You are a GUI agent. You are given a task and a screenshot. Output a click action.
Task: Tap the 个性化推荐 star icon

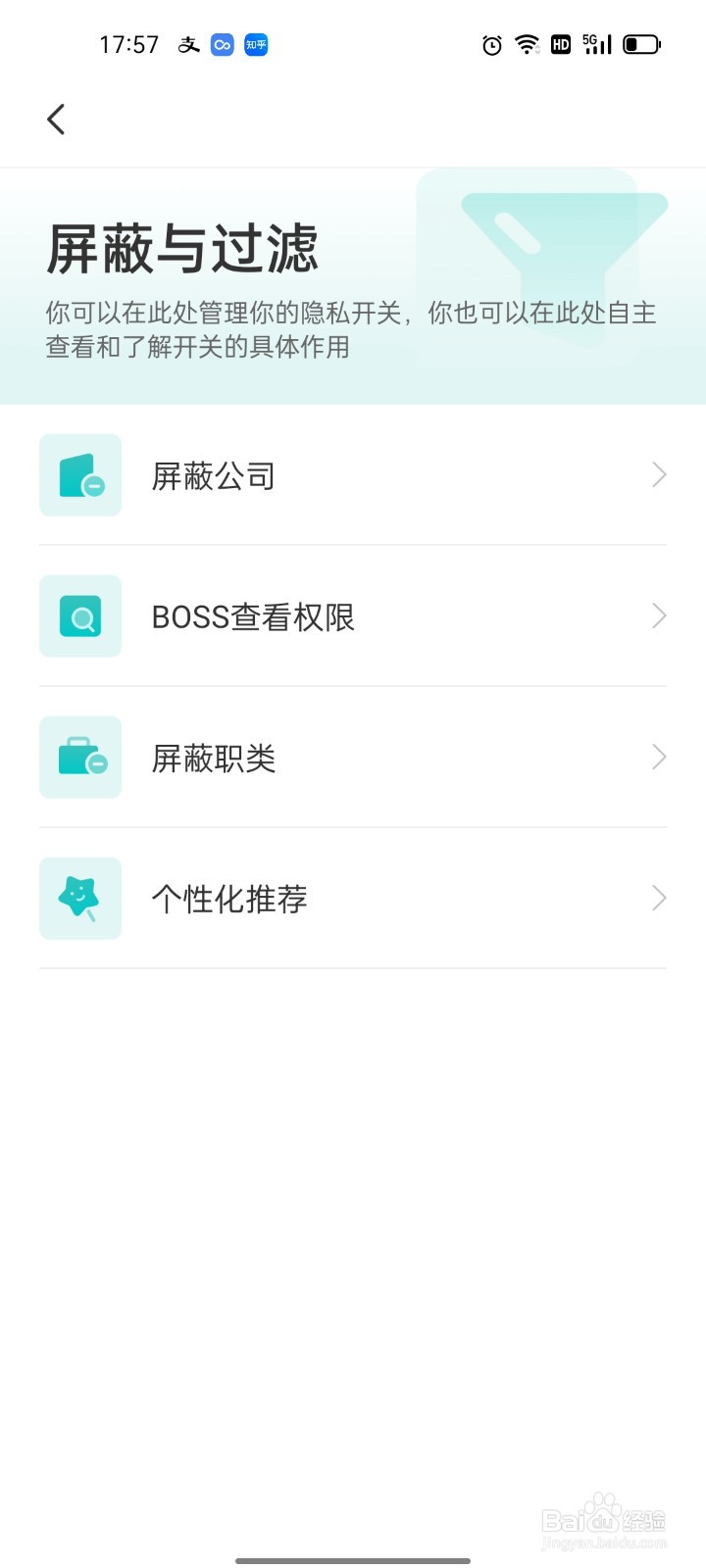79,898
